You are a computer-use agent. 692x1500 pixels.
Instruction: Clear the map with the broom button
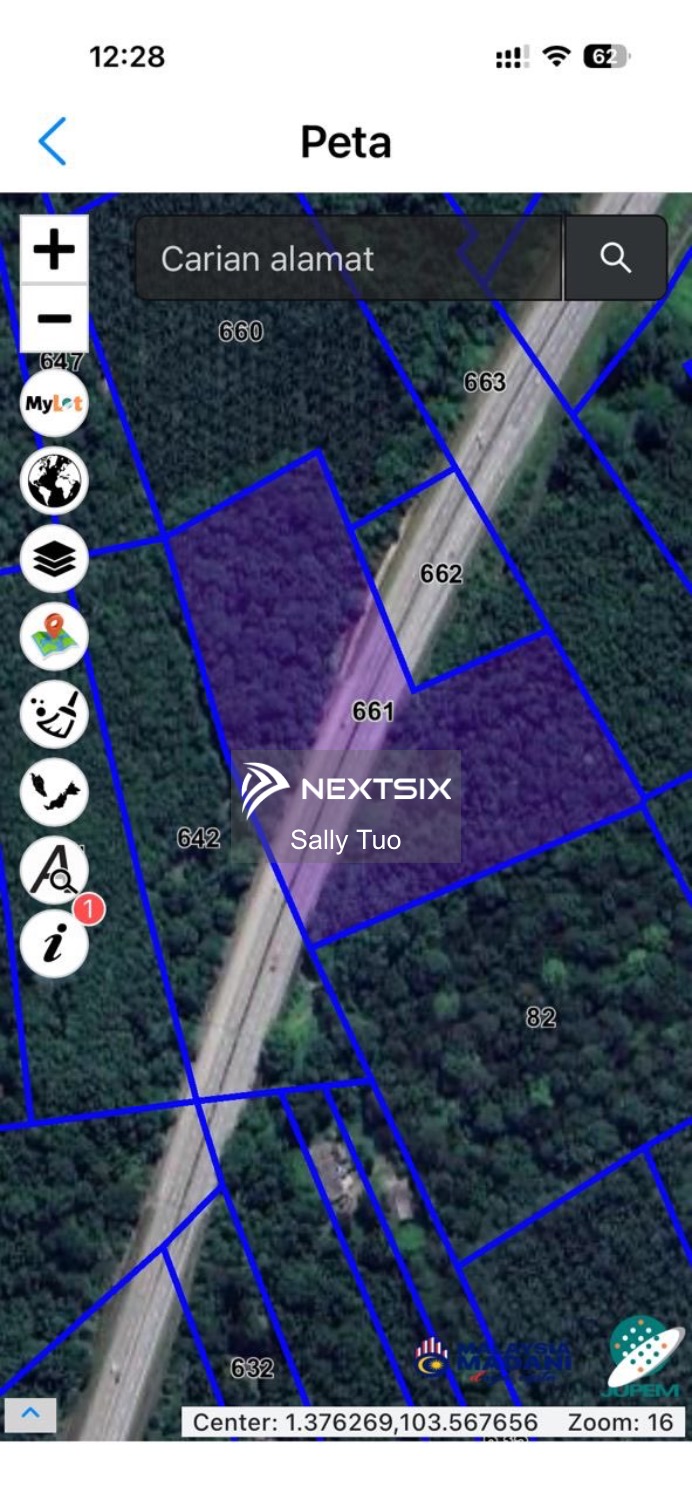coord(54,715)
